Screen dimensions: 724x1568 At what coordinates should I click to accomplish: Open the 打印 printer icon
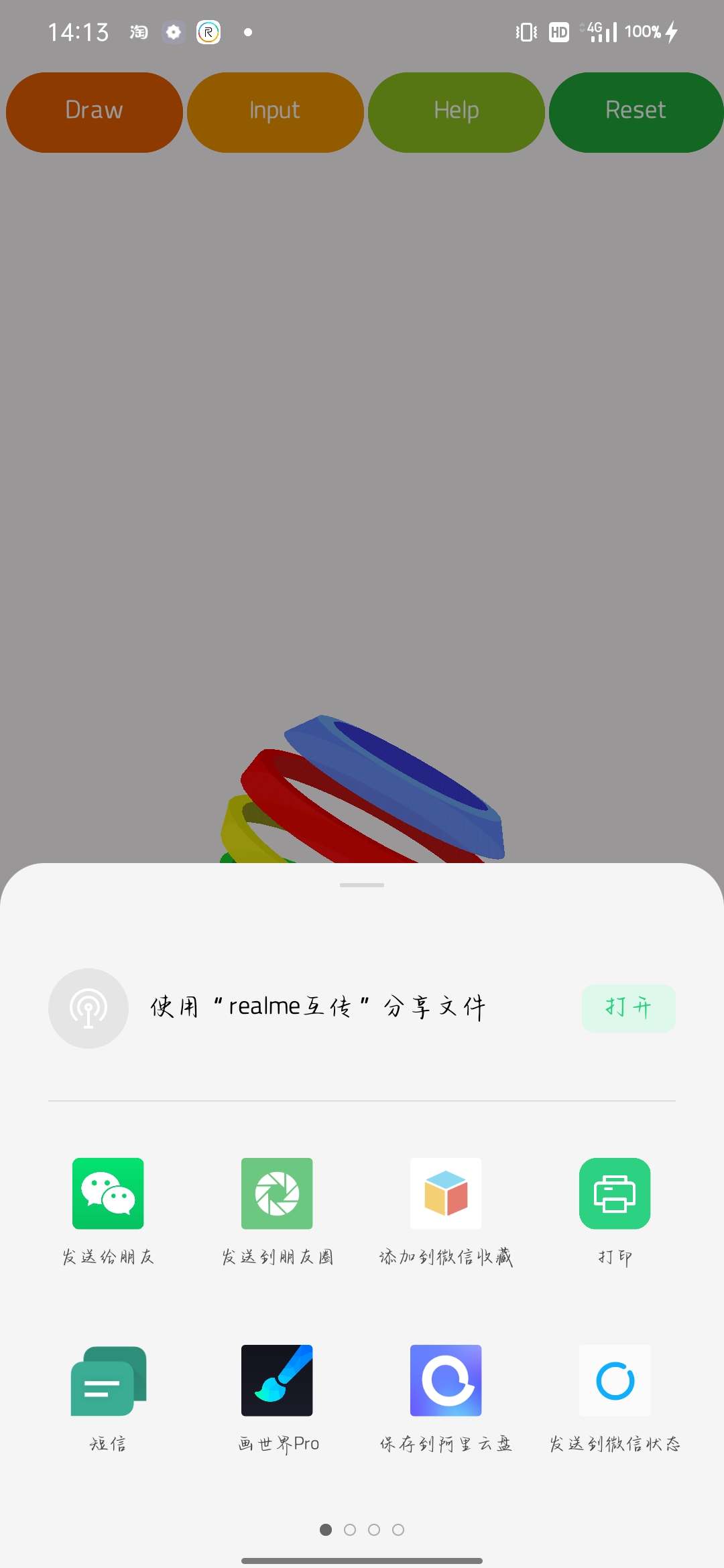614,1193
